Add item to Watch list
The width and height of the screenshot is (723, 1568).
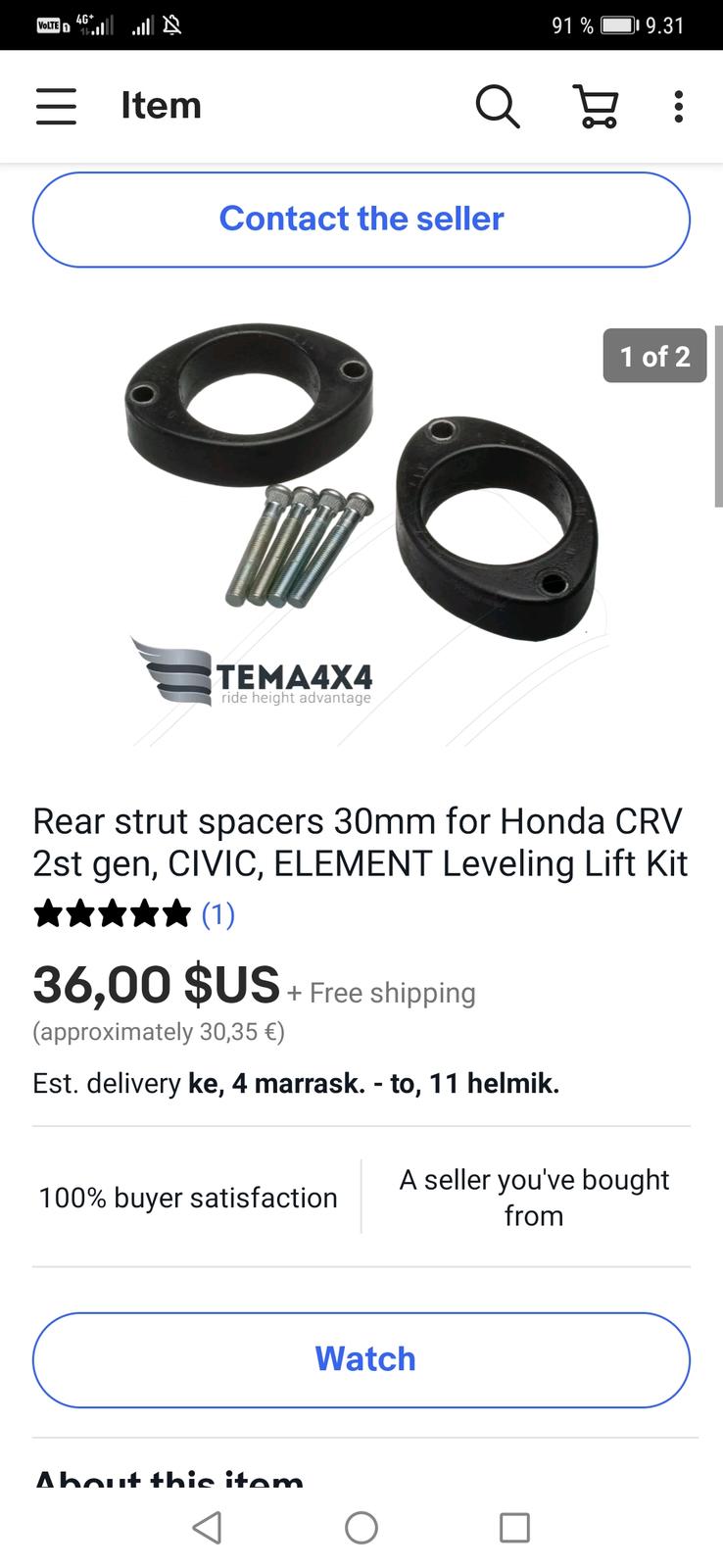pos(361,1359)
